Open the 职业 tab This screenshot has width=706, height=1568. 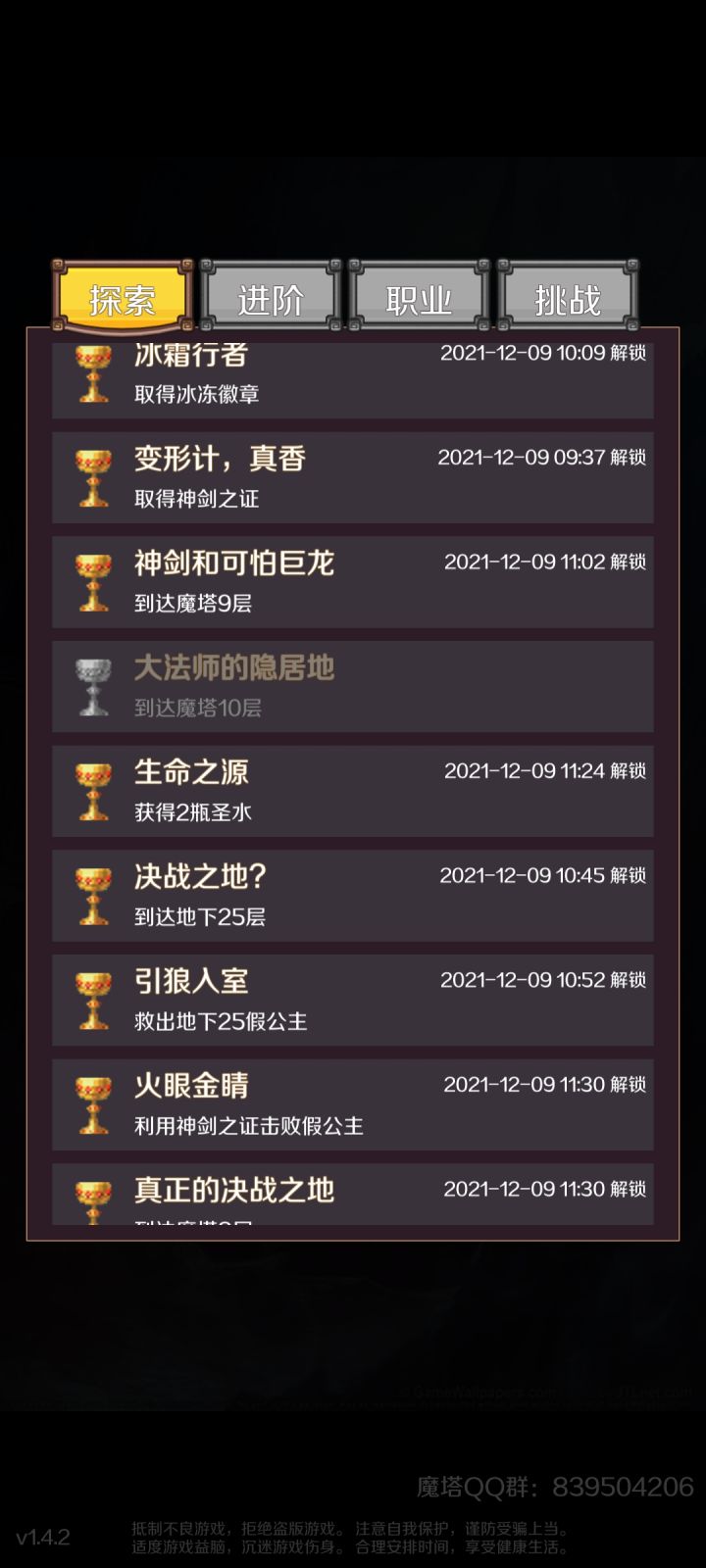click(x=419, y=297)
